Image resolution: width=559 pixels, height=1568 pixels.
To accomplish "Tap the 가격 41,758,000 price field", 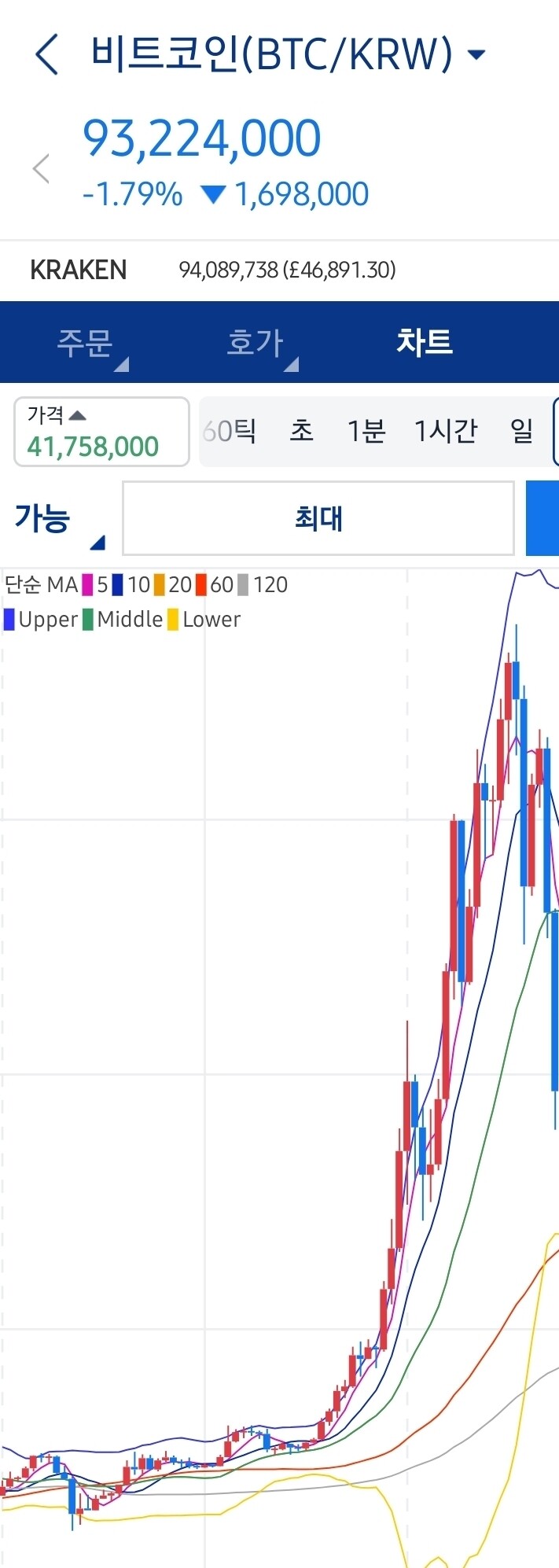I will click(x=101, y=432).
